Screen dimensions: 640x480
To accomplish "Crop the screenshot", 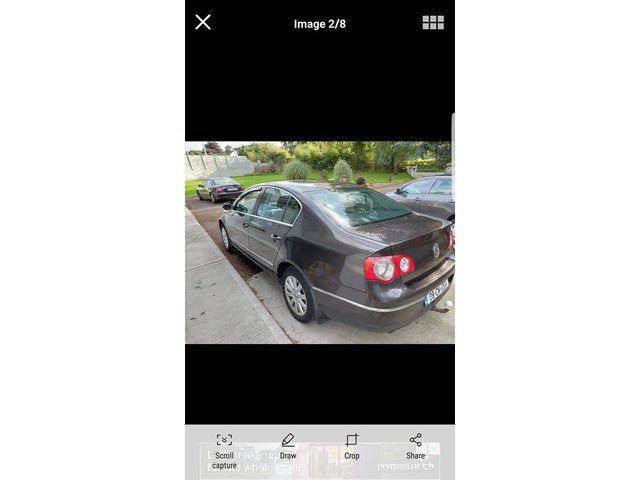I will point(351,447).
